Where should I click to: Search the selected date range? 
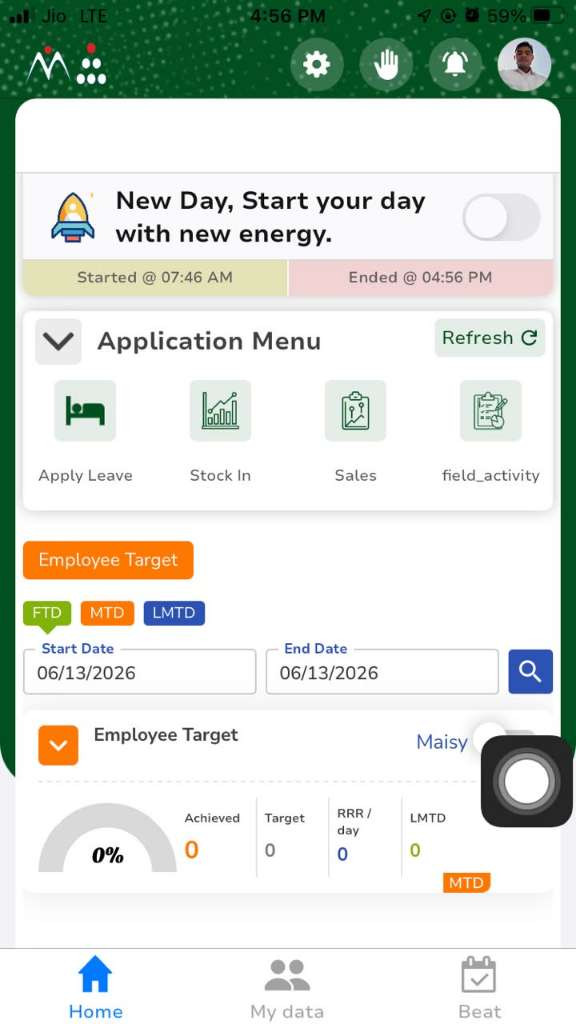(530, 671)
